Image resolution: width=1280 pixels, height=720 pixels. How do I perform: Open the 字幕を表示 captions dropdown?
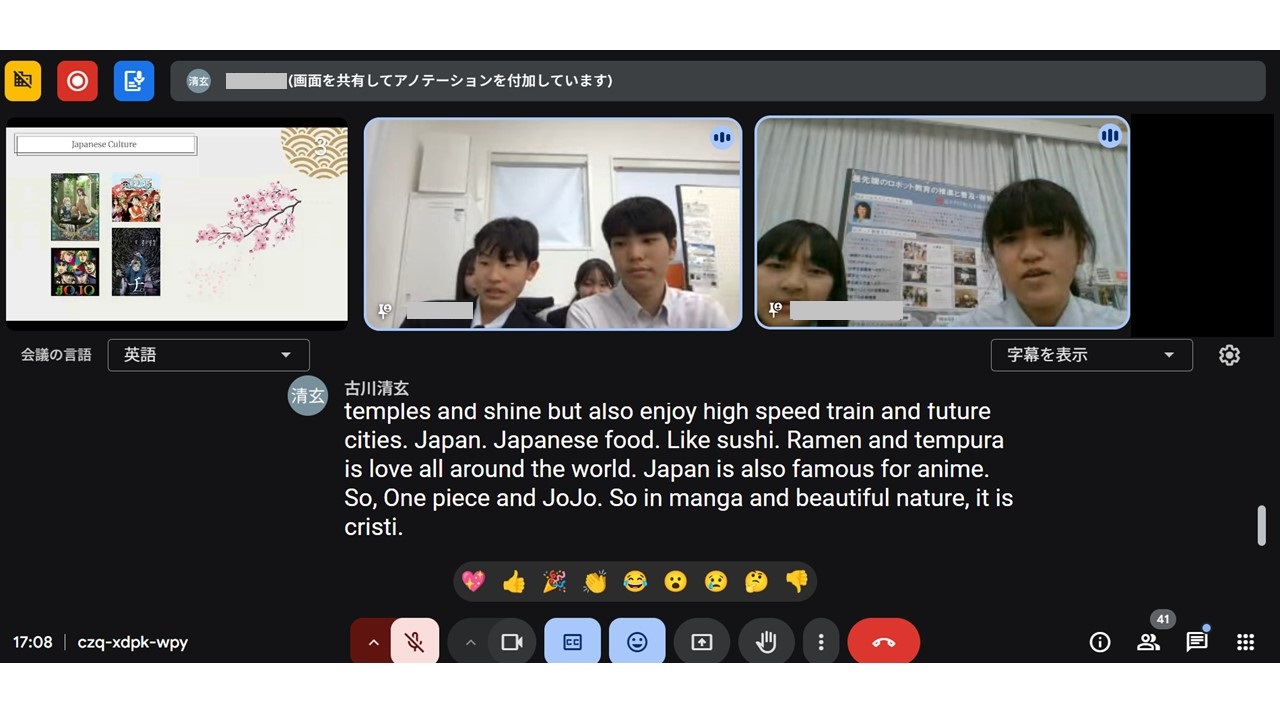pos(1091,355)
